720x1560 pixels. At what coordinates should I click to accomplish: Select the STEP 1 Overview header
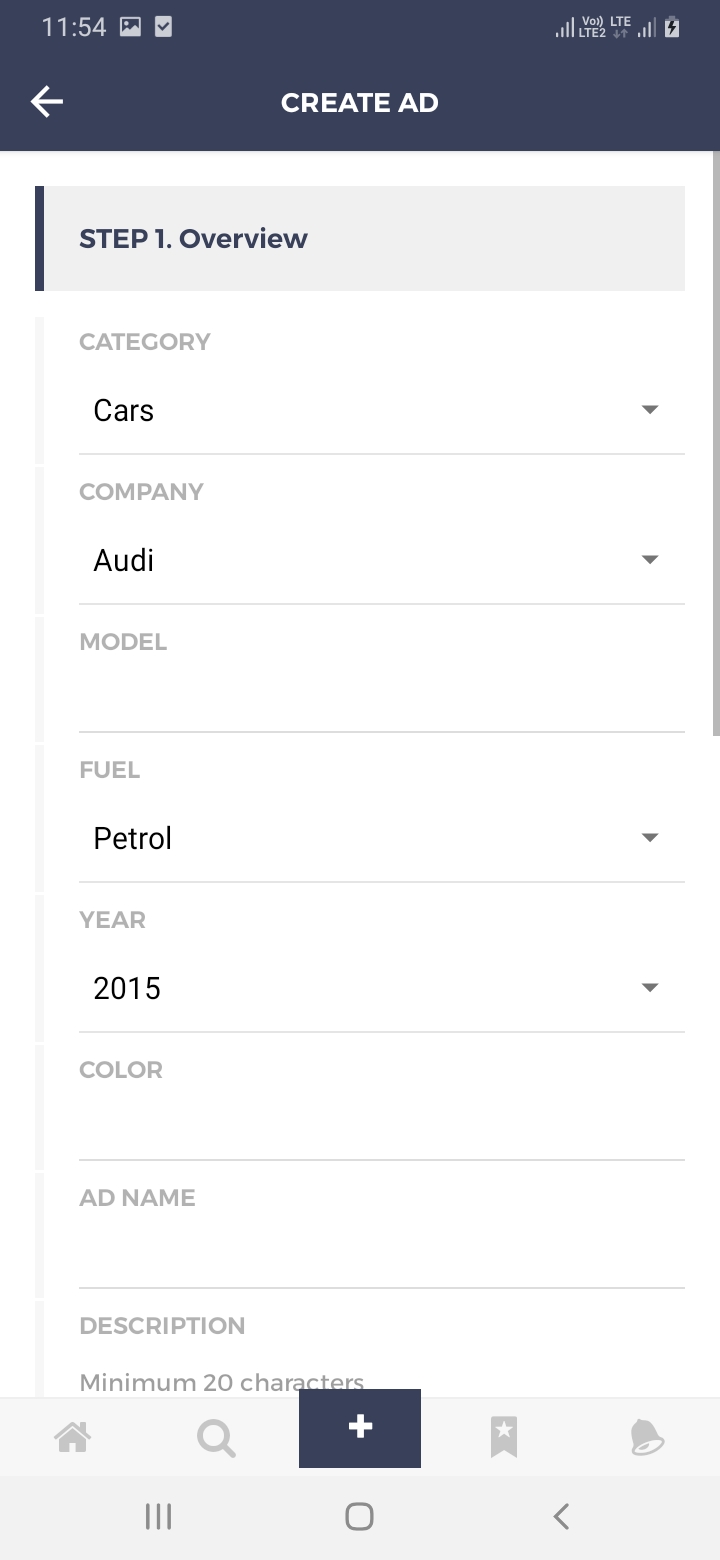click(x=193, y=239)
